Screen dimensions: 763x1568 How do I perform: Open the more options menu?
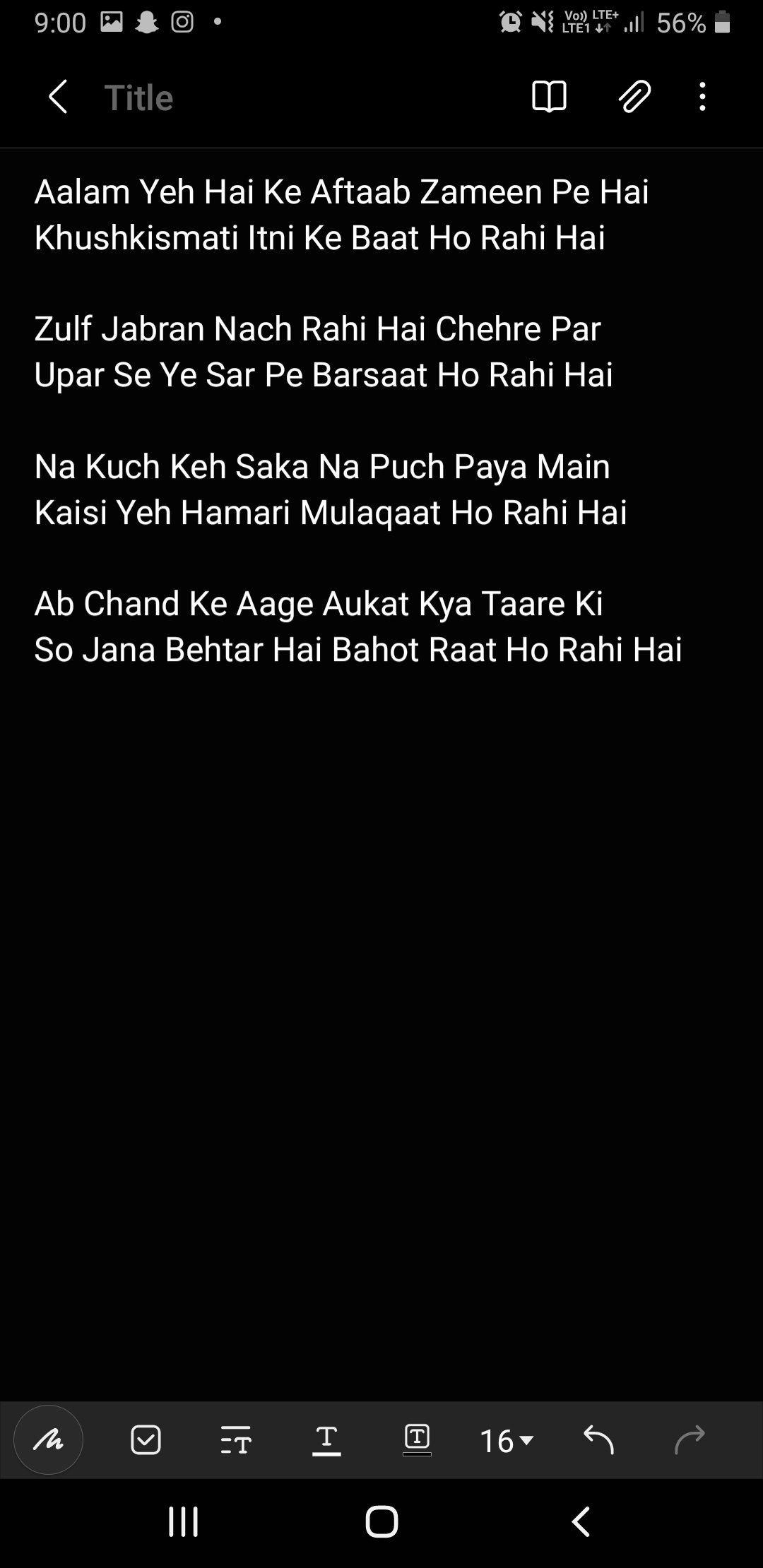pos(702,97)
